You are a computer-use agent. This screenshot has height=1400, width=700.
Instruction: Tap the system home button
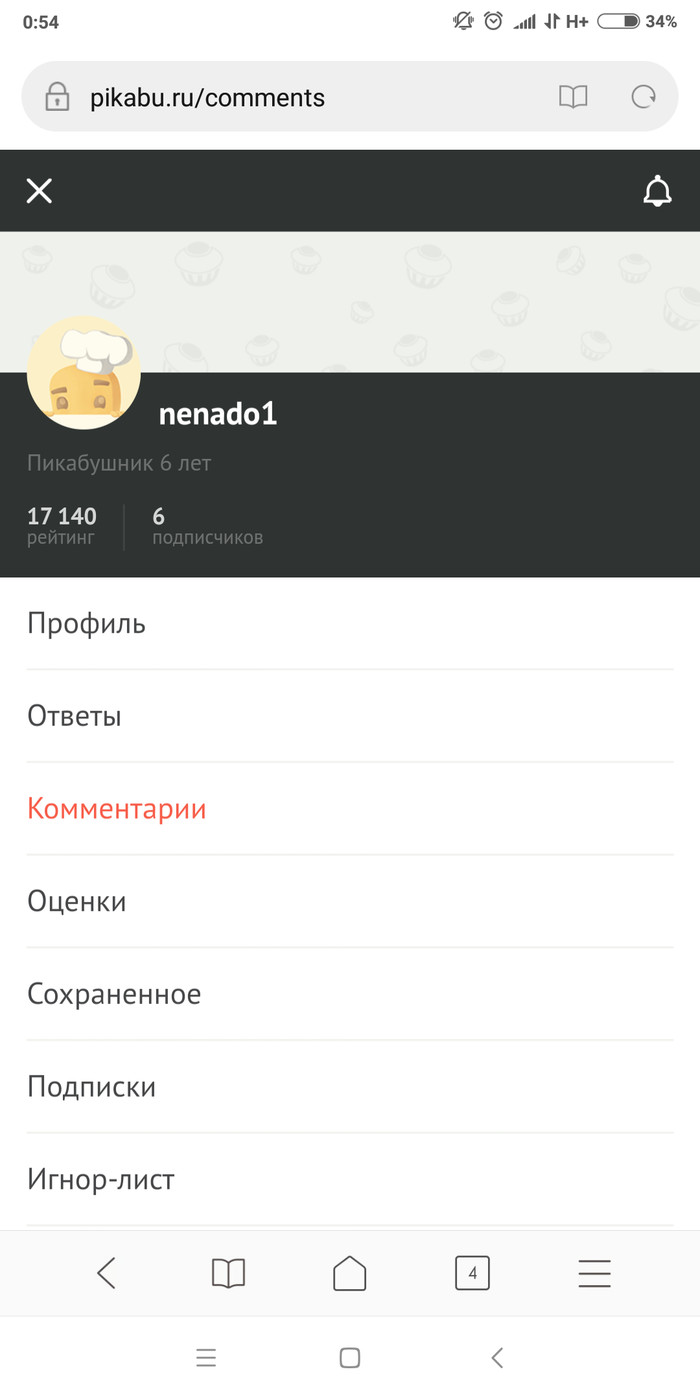(x=350, y=1357)
